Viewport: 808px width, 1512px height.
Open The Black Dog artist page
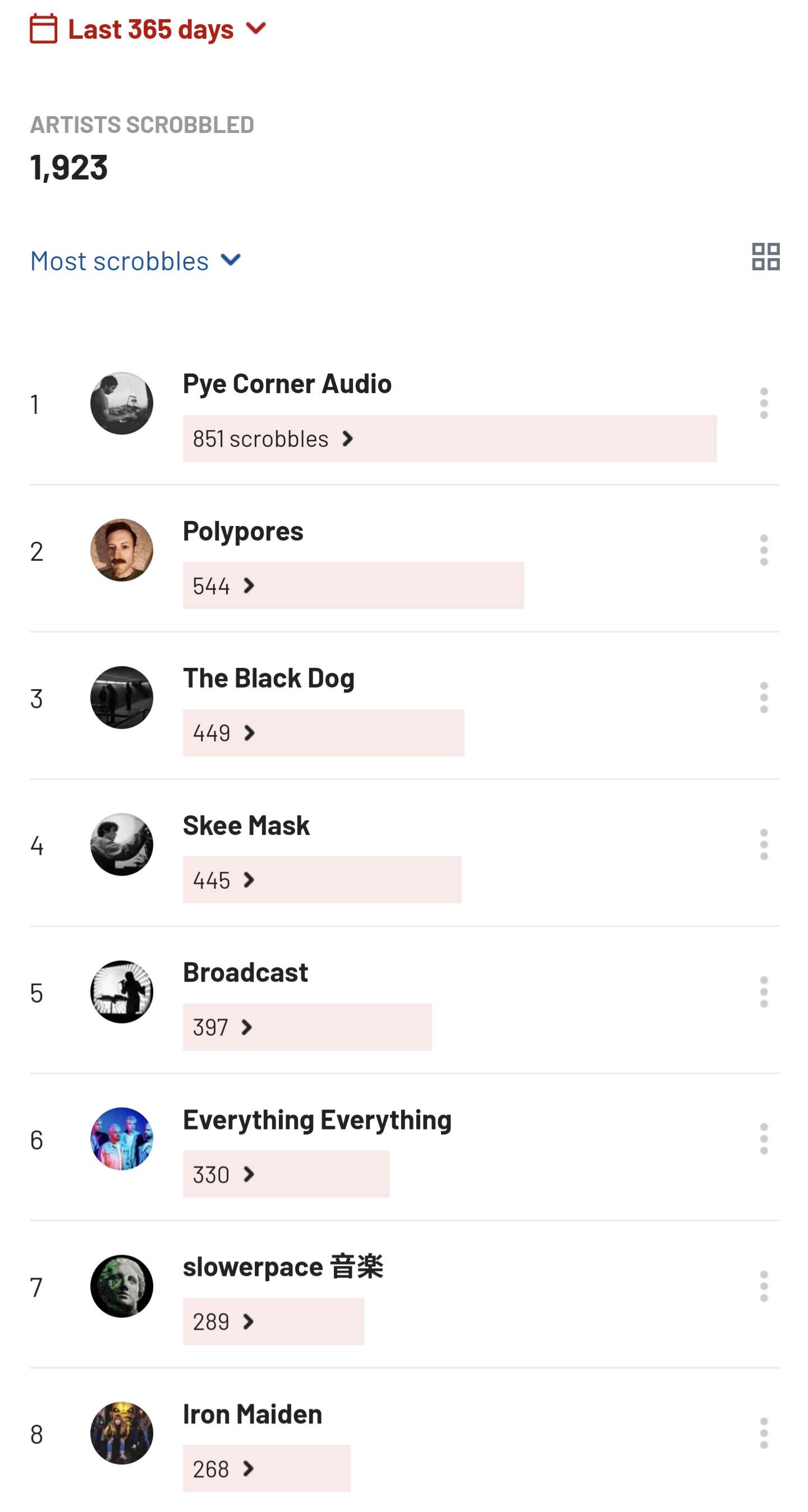point(268,679)
